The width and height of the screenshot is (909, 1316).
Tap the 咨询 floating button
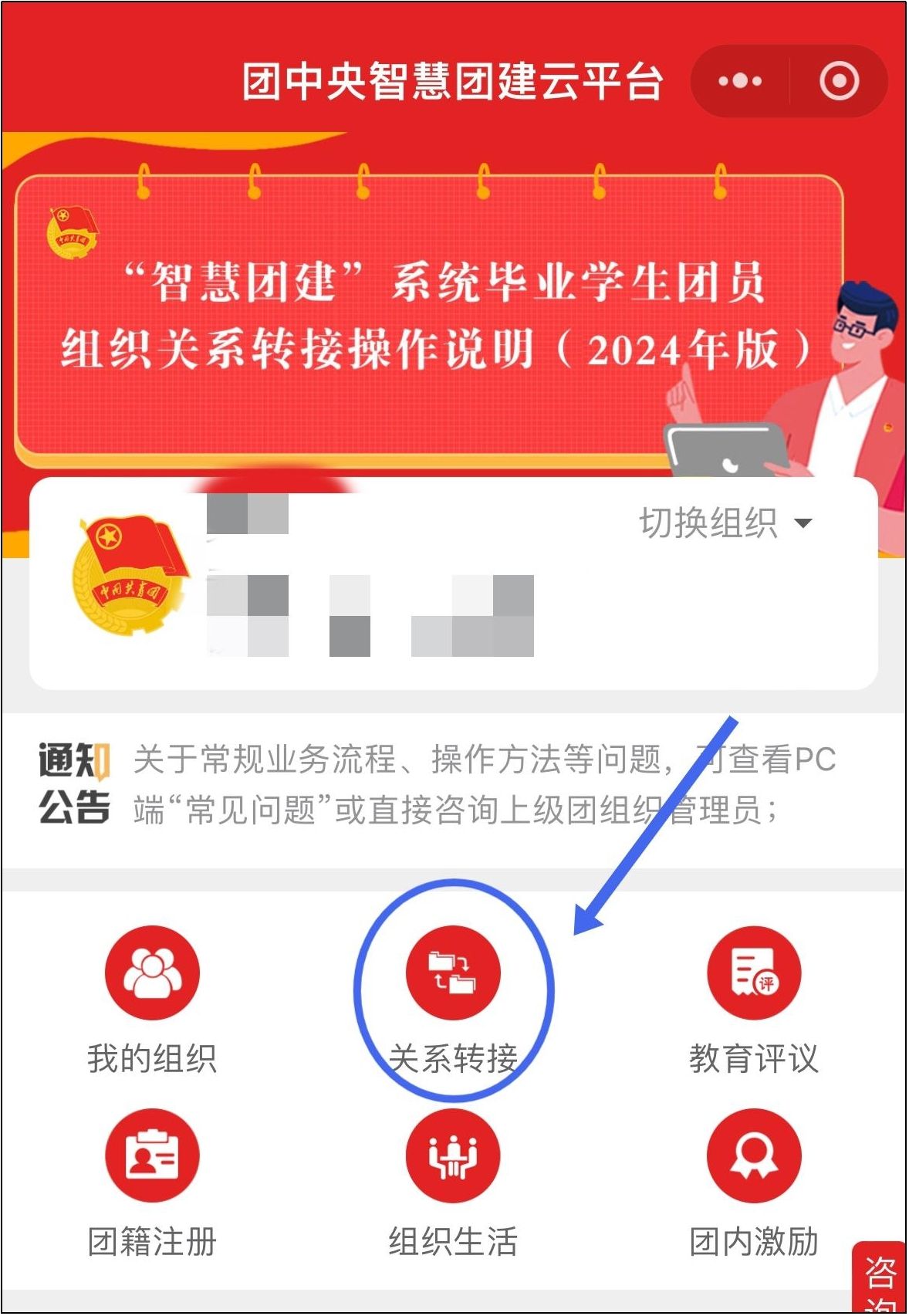[x=880, y=1281]
